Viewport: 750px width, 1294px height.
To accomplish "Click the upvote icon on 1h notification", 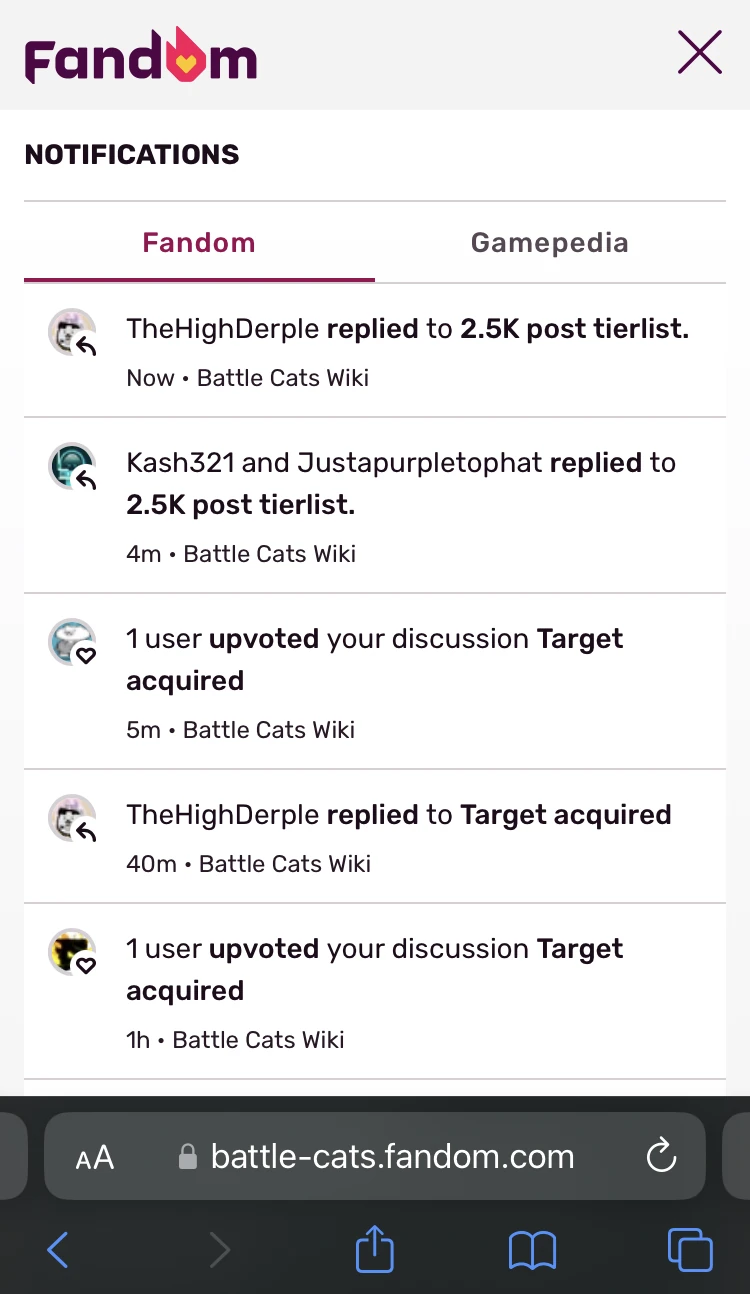I will click(86, 966).
